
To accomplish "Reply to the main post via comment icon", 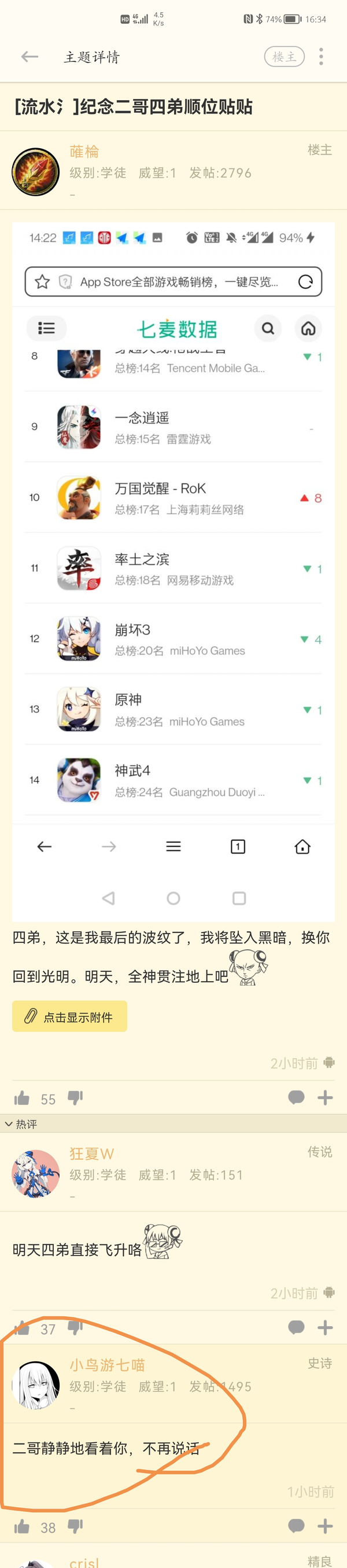I will (296, 1097).
